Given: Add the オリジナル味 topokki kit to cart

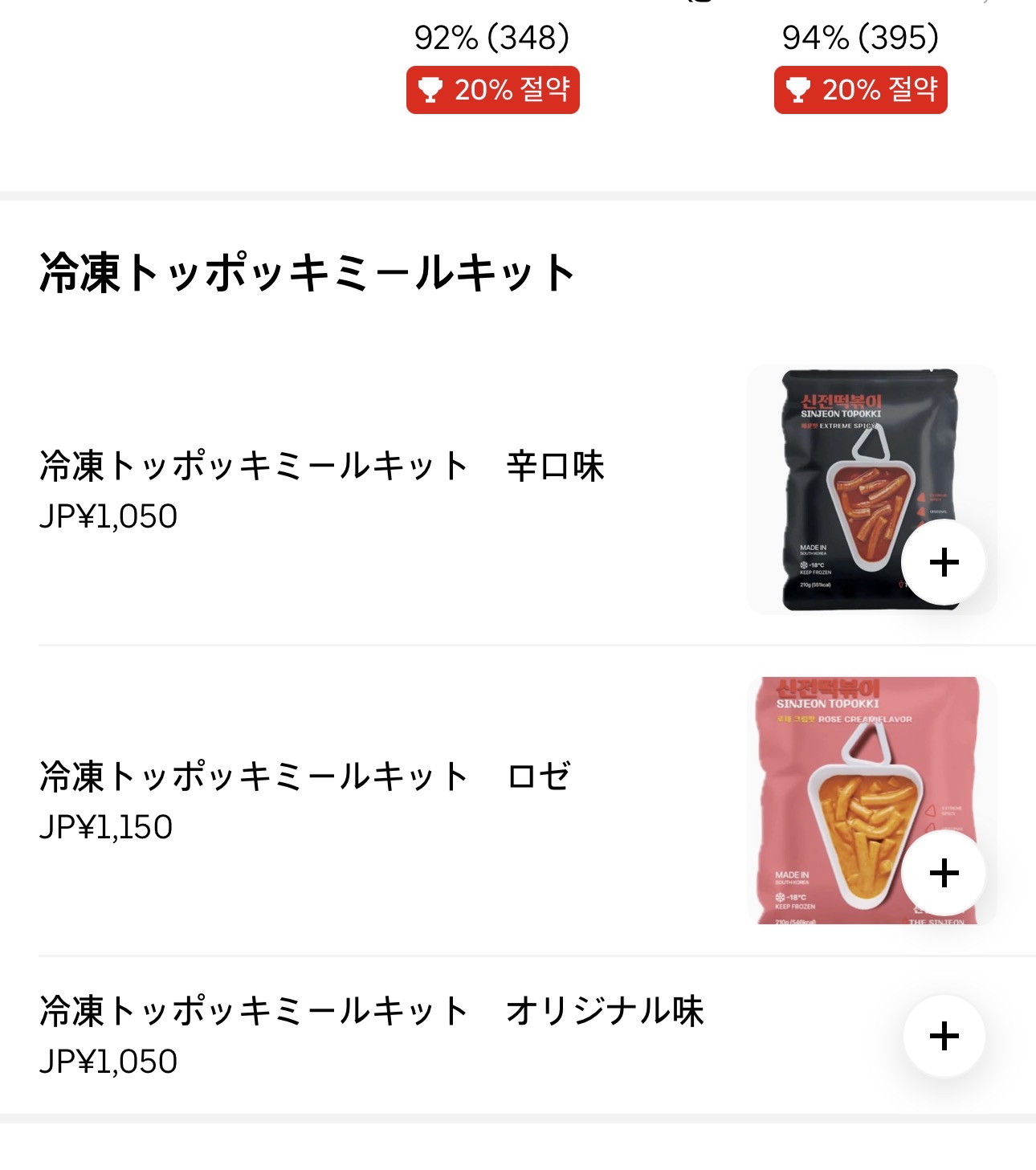Looking at the screenshot, I should click(x=944, y=1036).
